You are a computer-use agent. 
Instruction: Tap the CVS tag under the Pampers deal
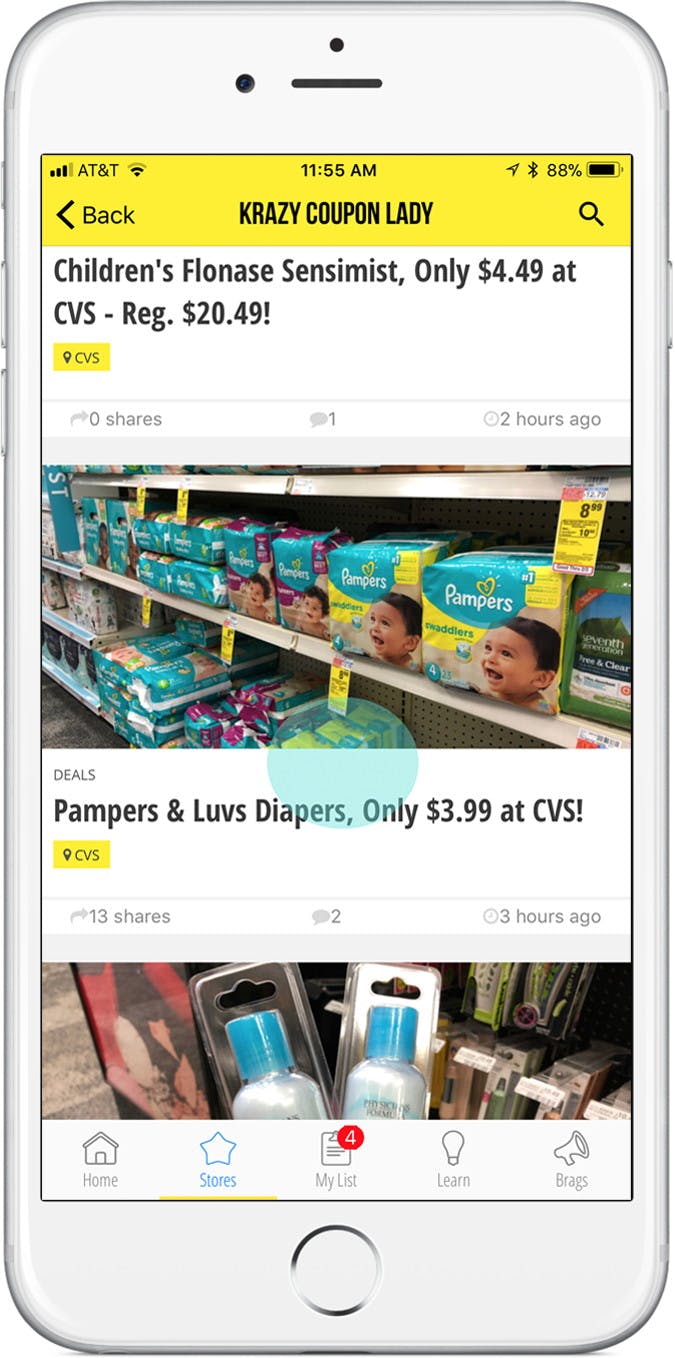(x=81, y=855)
